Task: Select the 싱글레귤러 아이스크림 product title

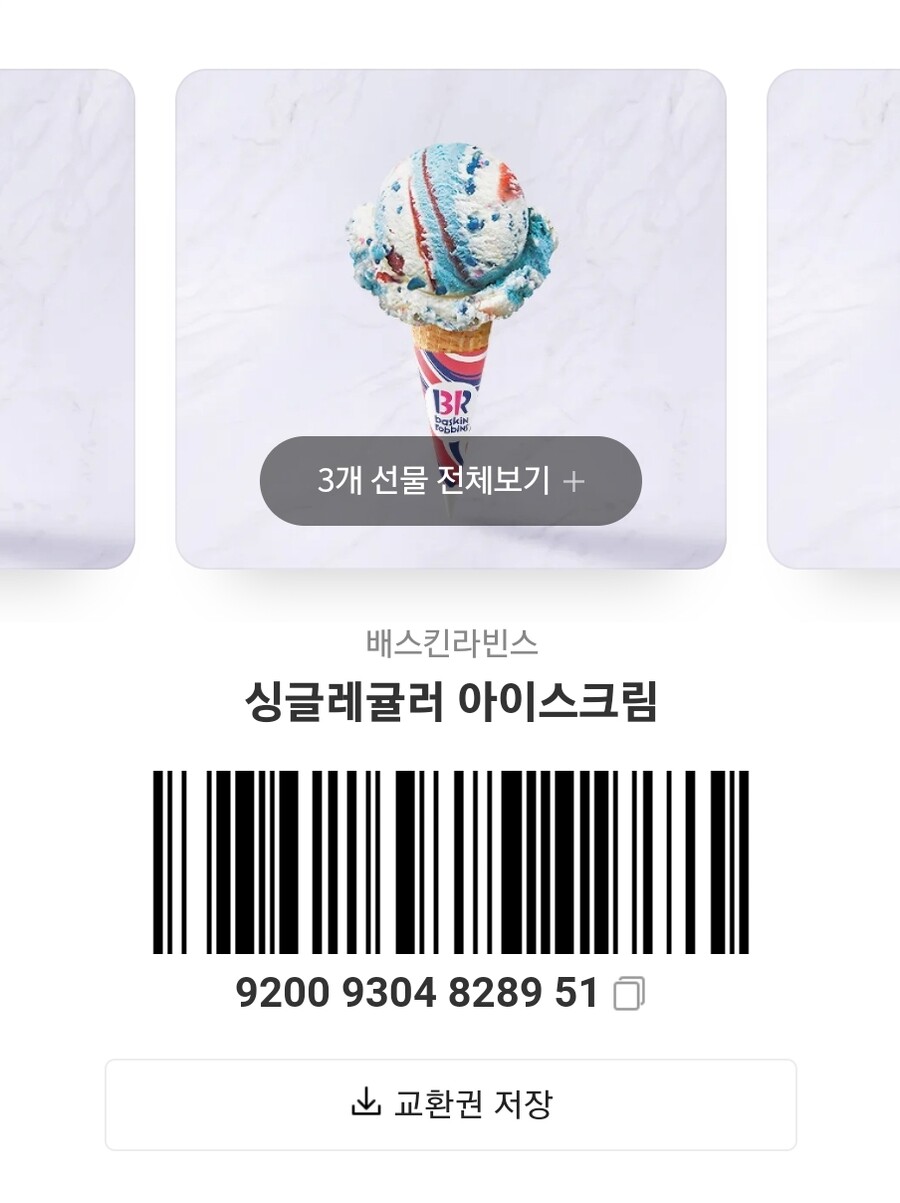Action: pos(450,703)
